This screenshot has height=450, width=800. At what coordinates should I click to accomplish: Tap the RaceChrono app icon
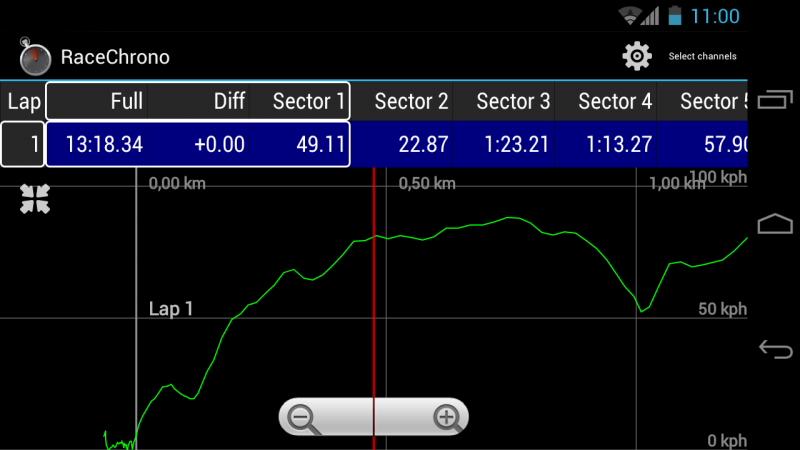pyautogui.click(x=35, y=57)
